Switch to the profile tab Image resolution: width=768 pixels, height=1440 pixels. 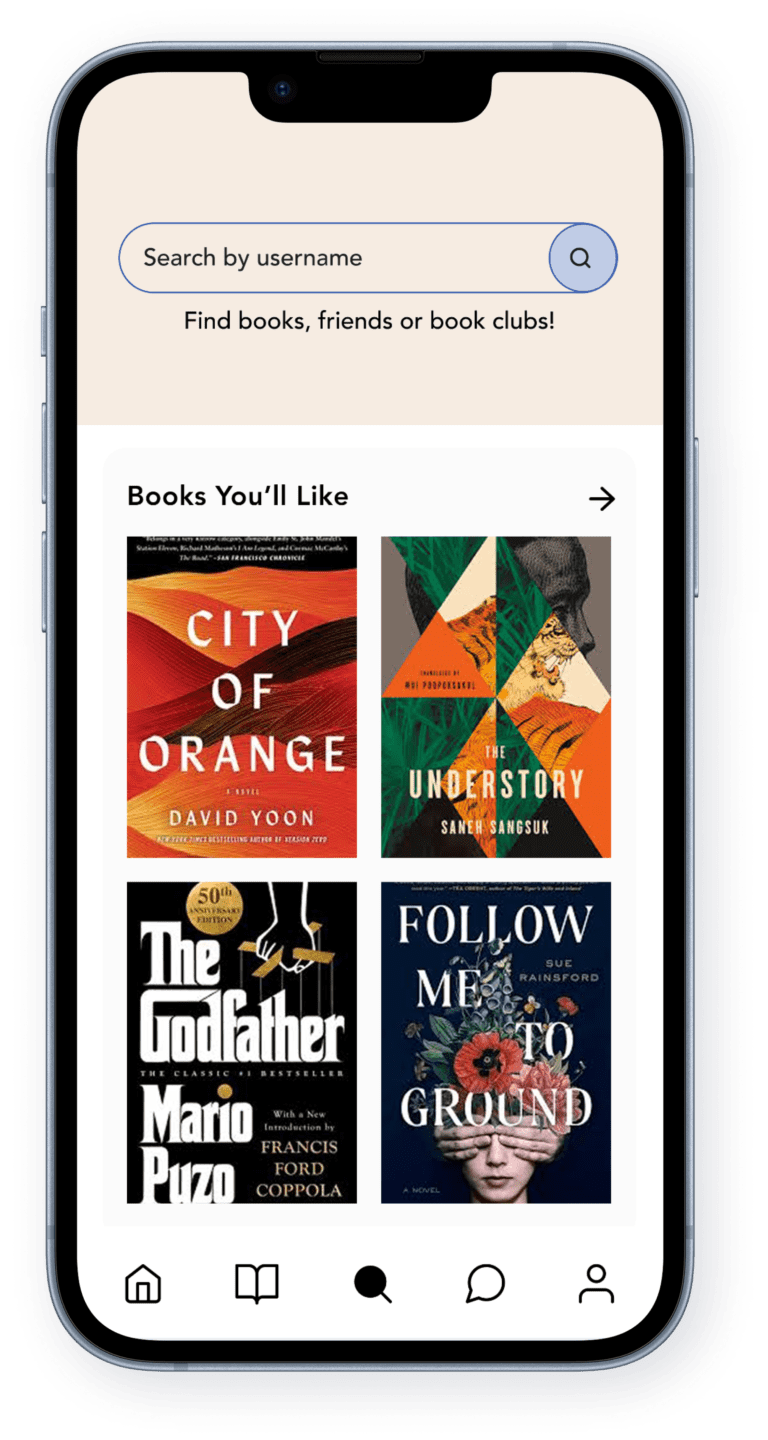pos(596,1283)
